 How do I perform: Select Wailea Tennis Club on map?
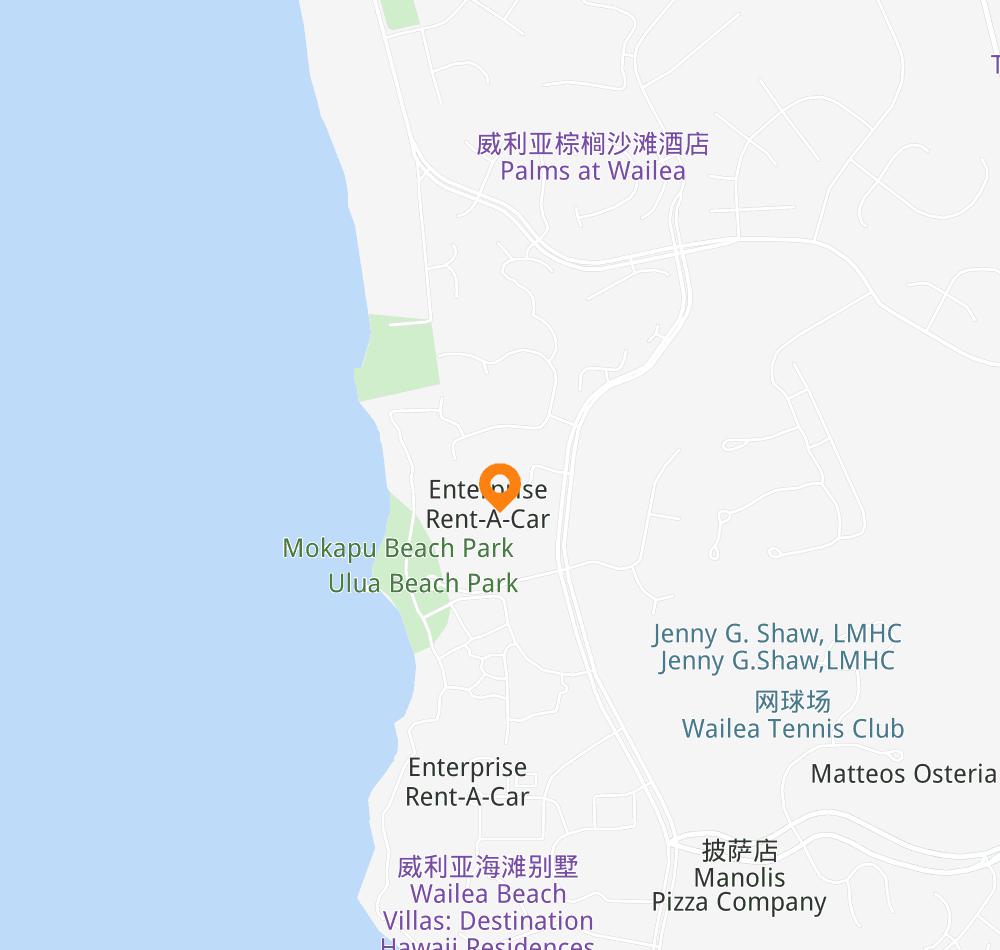(x=793, y=727)
